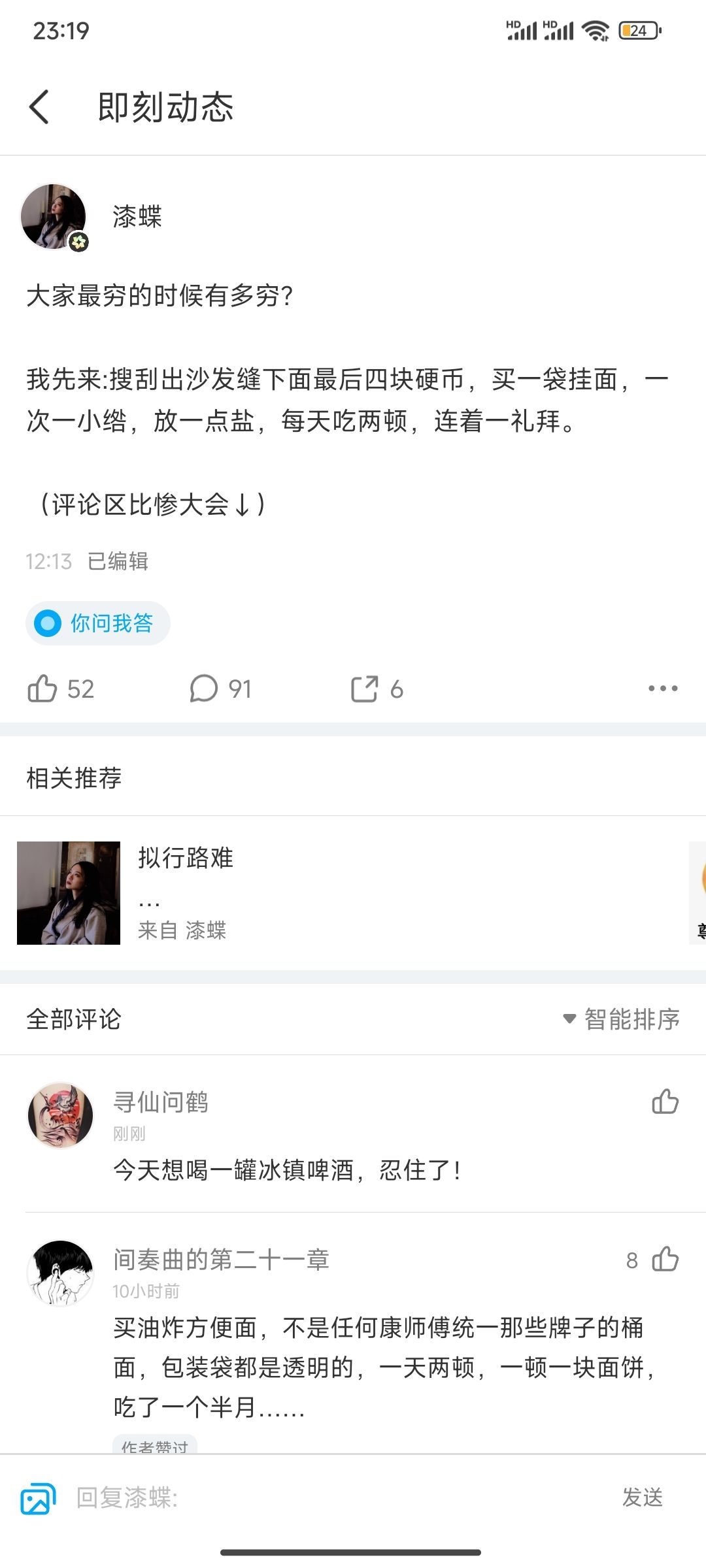Open the post's more options menu
This screenshot has height=1568, width=706.
[x=663, y=689]
